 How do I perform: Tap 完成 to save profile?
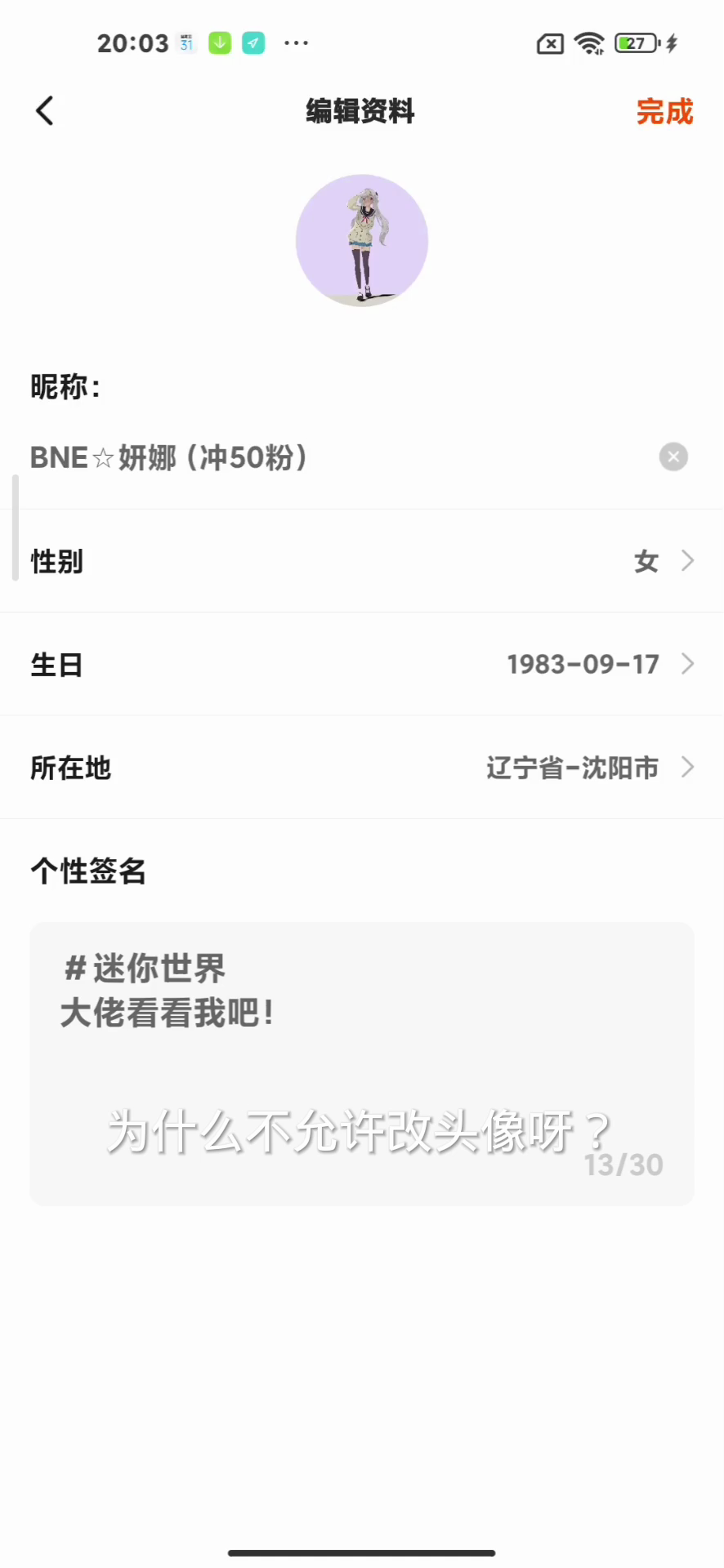(x=664, y=112)
